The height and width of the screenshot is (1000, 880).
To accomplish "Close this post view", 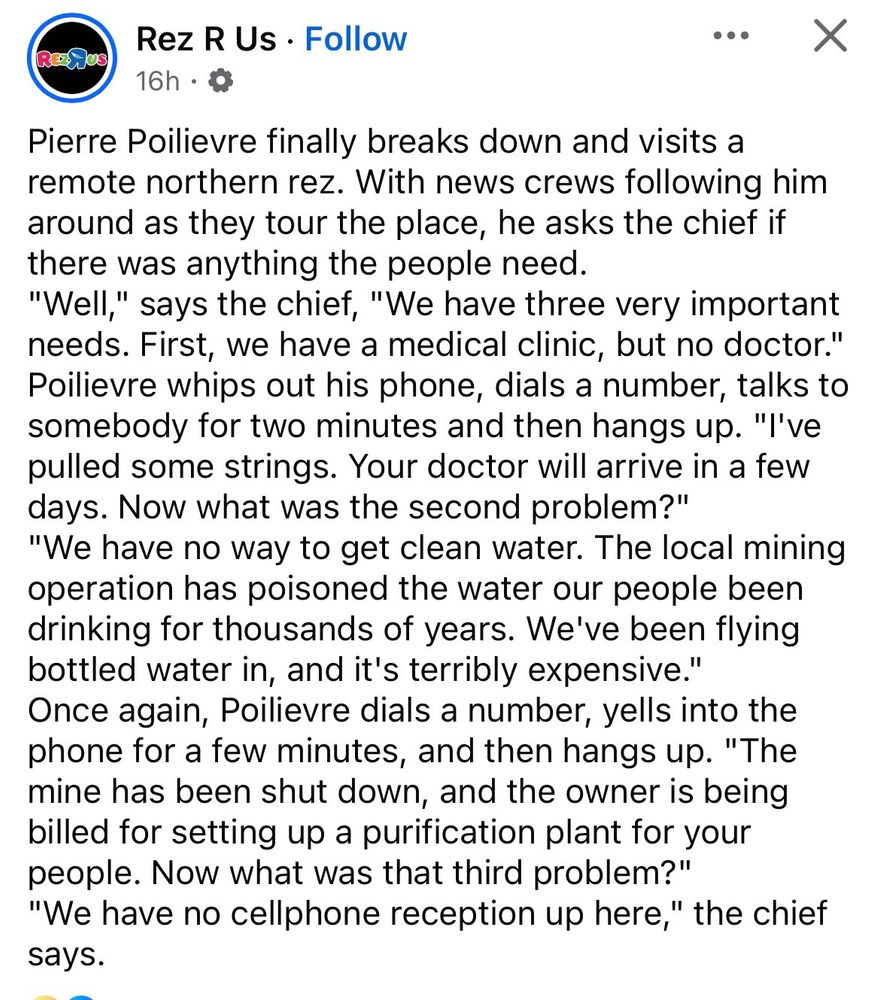I will (829, 36).
